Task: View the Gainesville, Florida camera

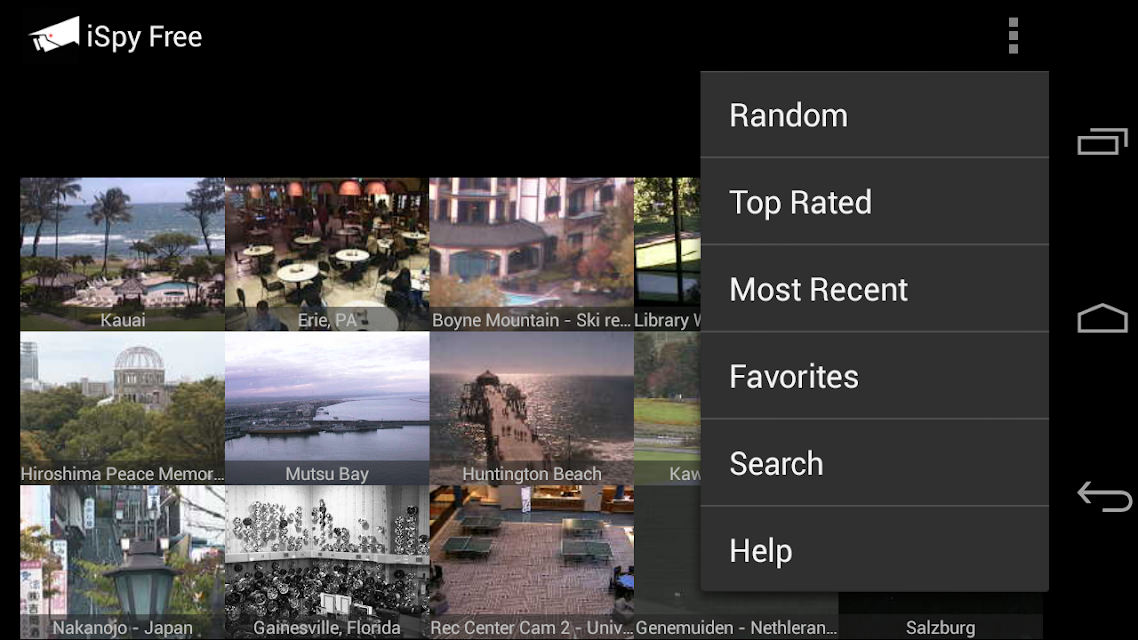Action: [327, 562]
